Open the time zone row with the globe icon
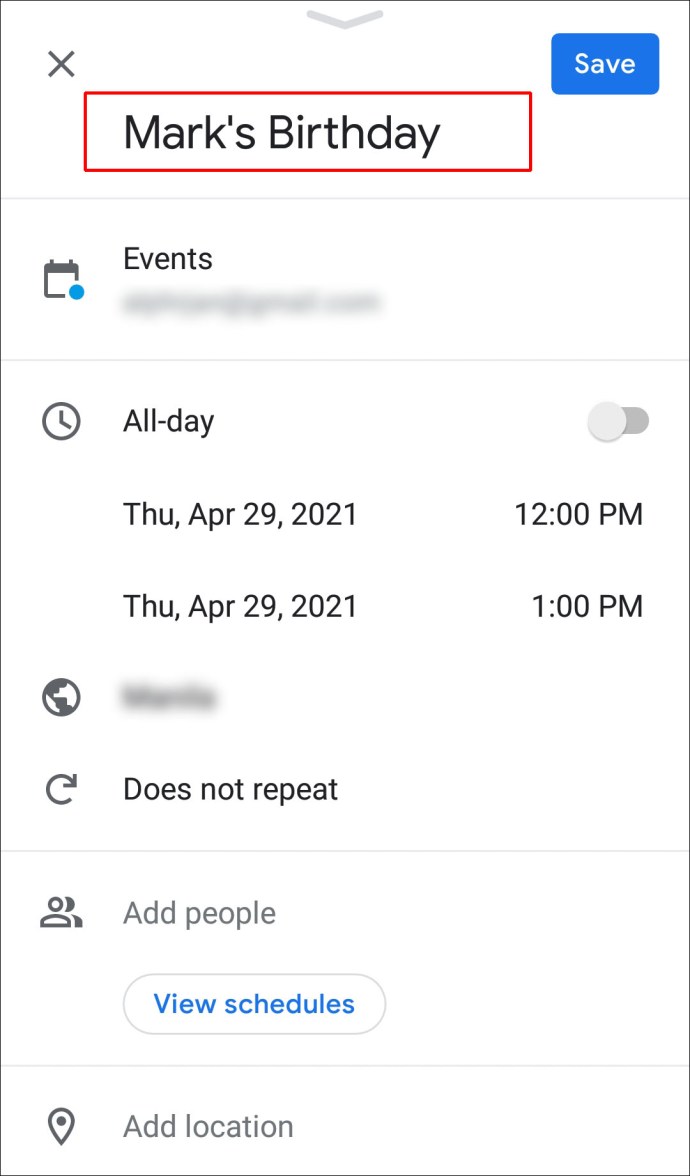 coord(345,698)
